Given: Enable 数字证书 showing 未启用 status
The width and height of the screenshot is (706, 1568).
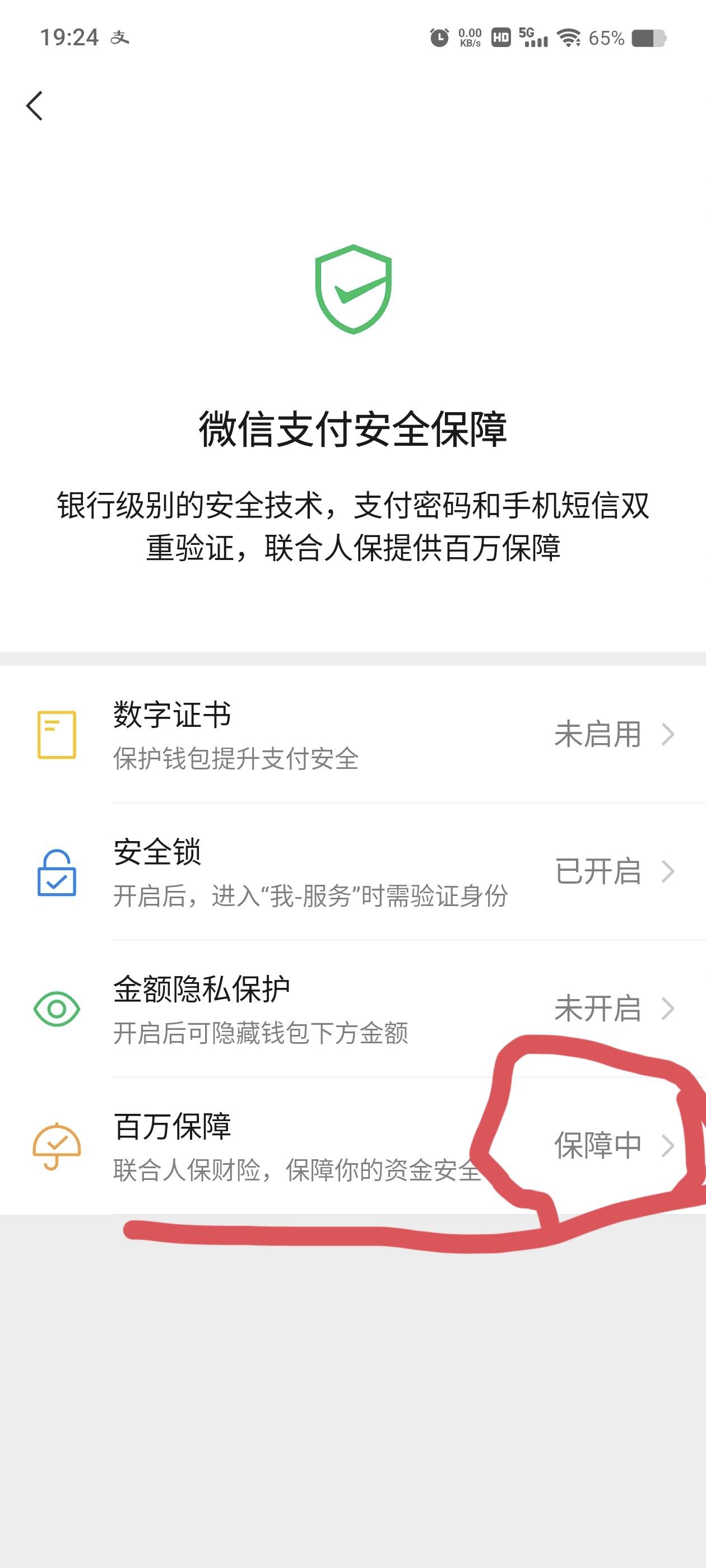Looking at the screenshot, I should 599,735.
